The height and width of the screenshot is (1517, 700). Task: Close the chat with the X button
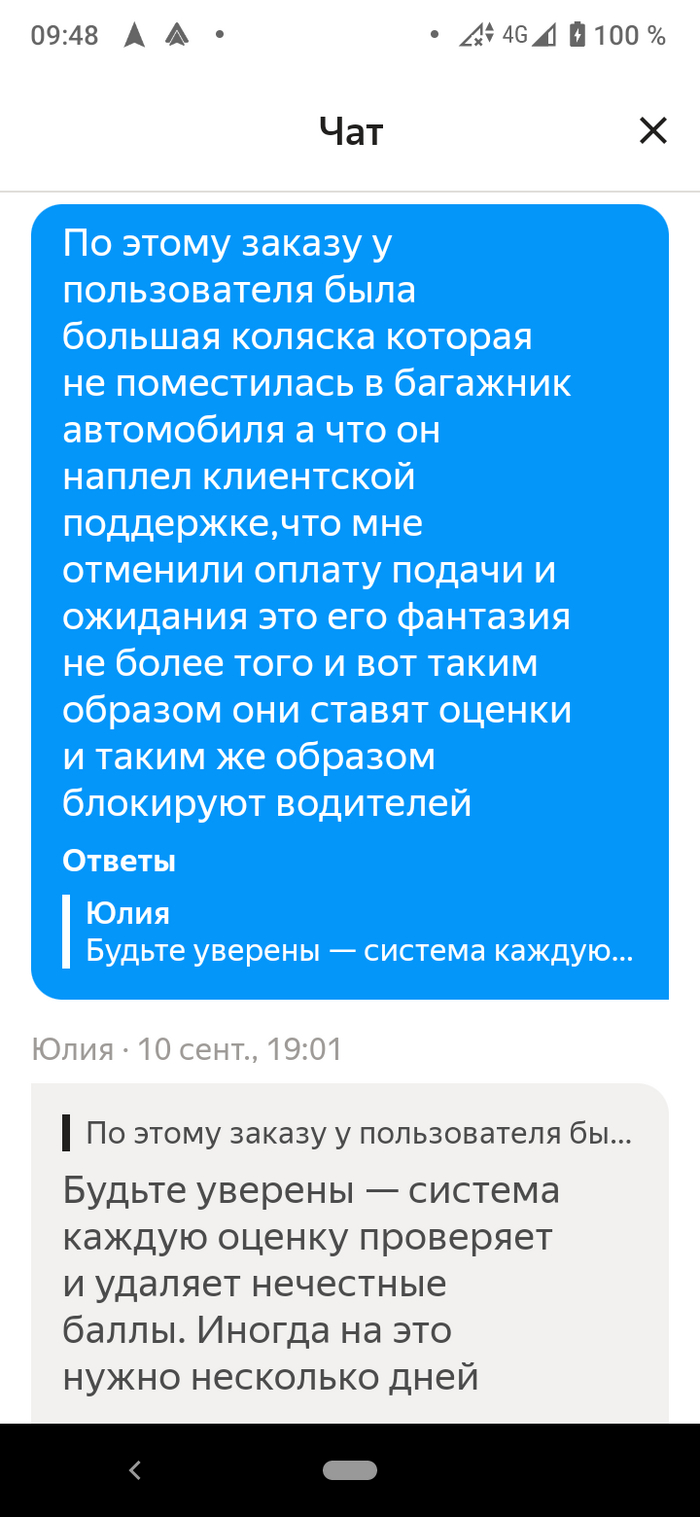point(653,131)
